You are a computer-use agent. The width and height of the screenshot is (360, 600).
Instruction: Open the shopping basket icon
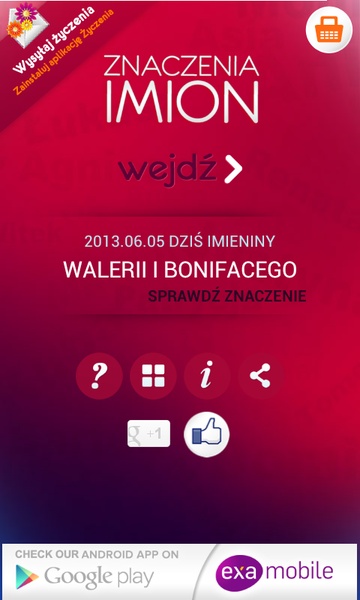329,29
